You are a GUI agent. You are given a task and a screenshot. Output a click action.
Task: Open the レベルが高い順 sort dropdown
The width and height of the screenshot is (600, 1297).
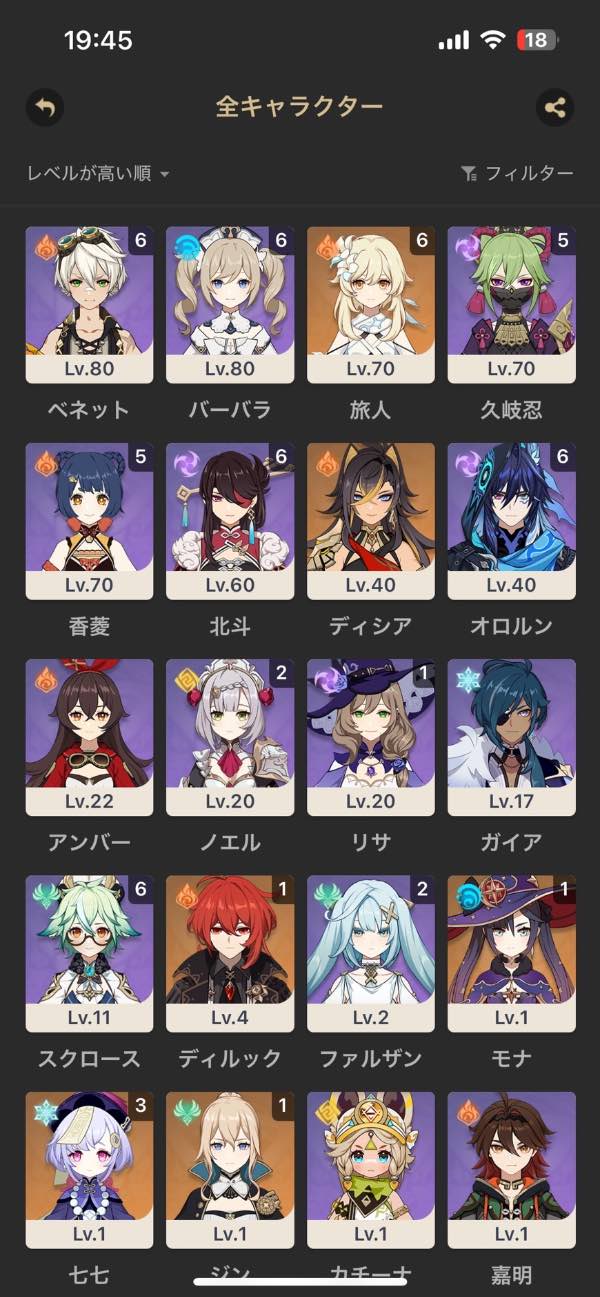point(98,174)
